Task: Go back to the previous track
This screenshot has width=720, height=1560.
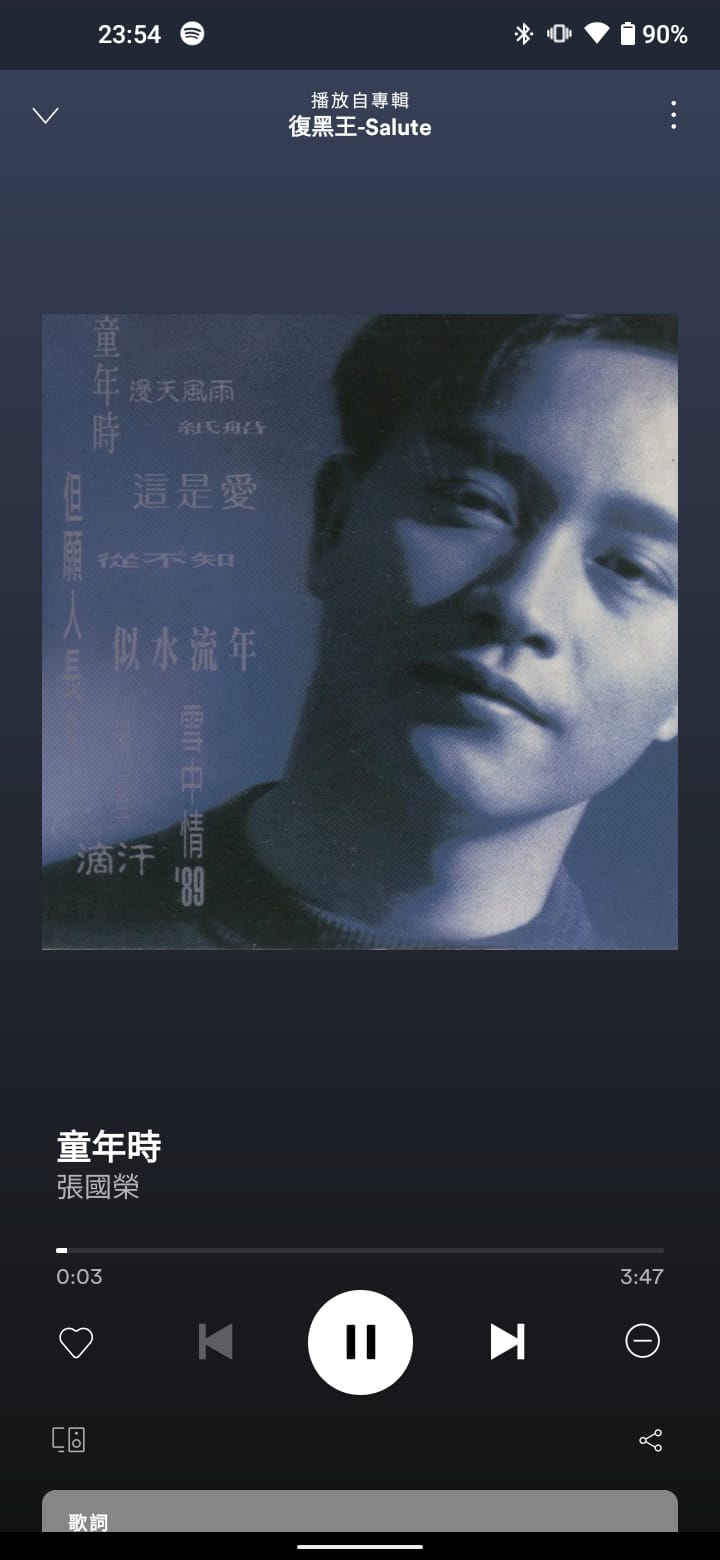Action: point(215,1342)
